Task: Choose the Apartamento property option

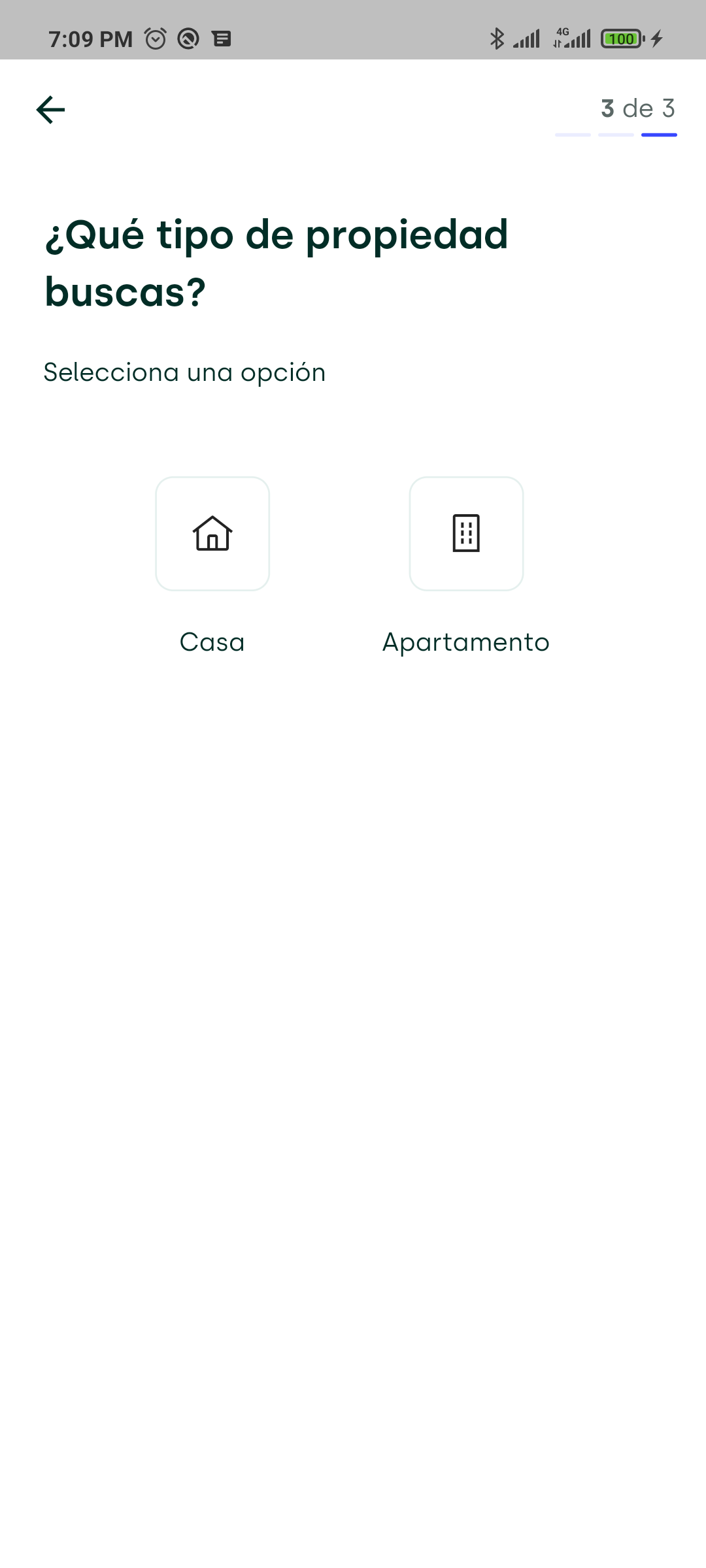Action: point(466,534)
